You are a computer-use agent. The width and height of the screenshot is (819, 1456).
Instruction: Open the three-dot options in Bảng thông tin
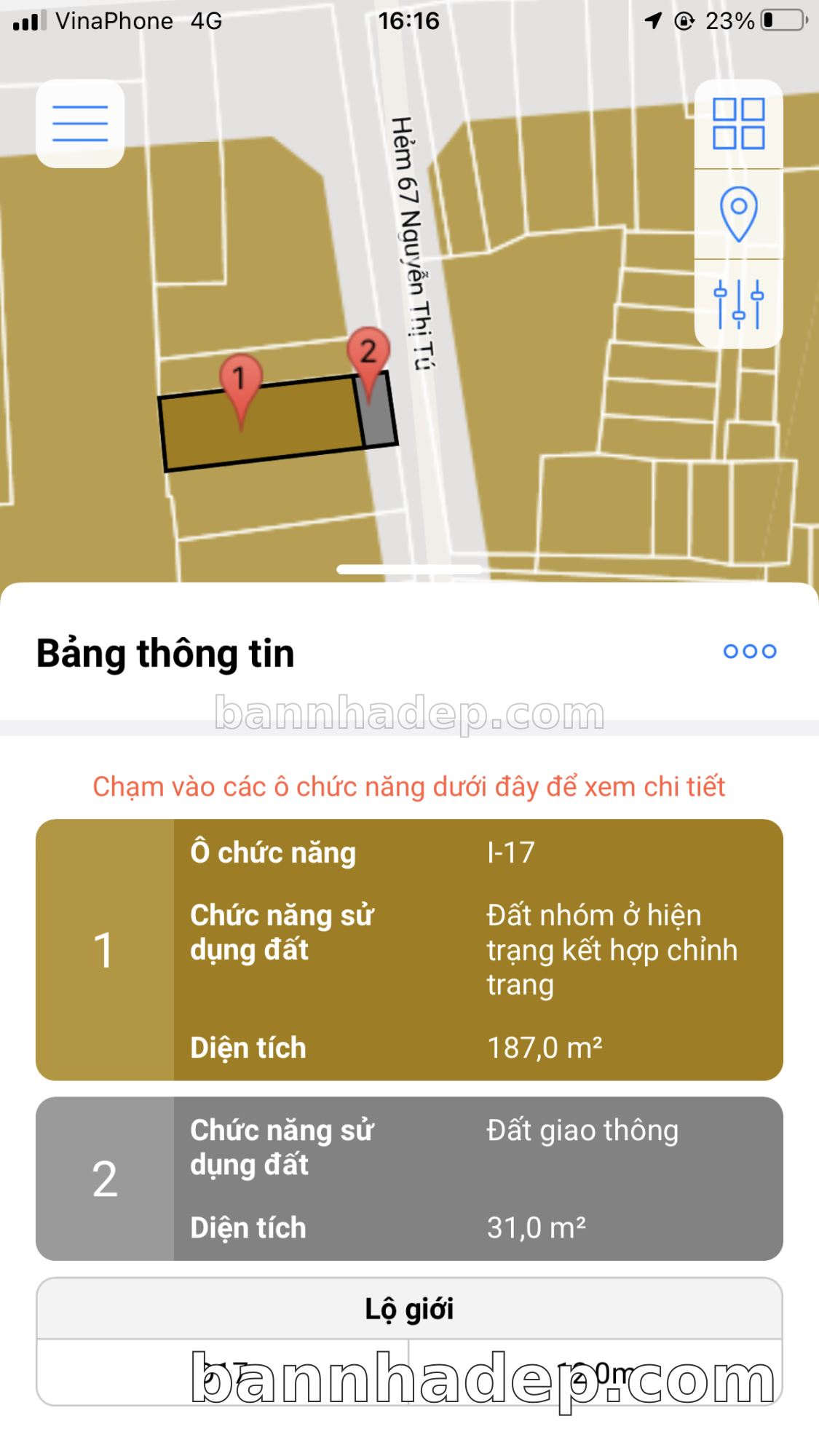[749, 652]
